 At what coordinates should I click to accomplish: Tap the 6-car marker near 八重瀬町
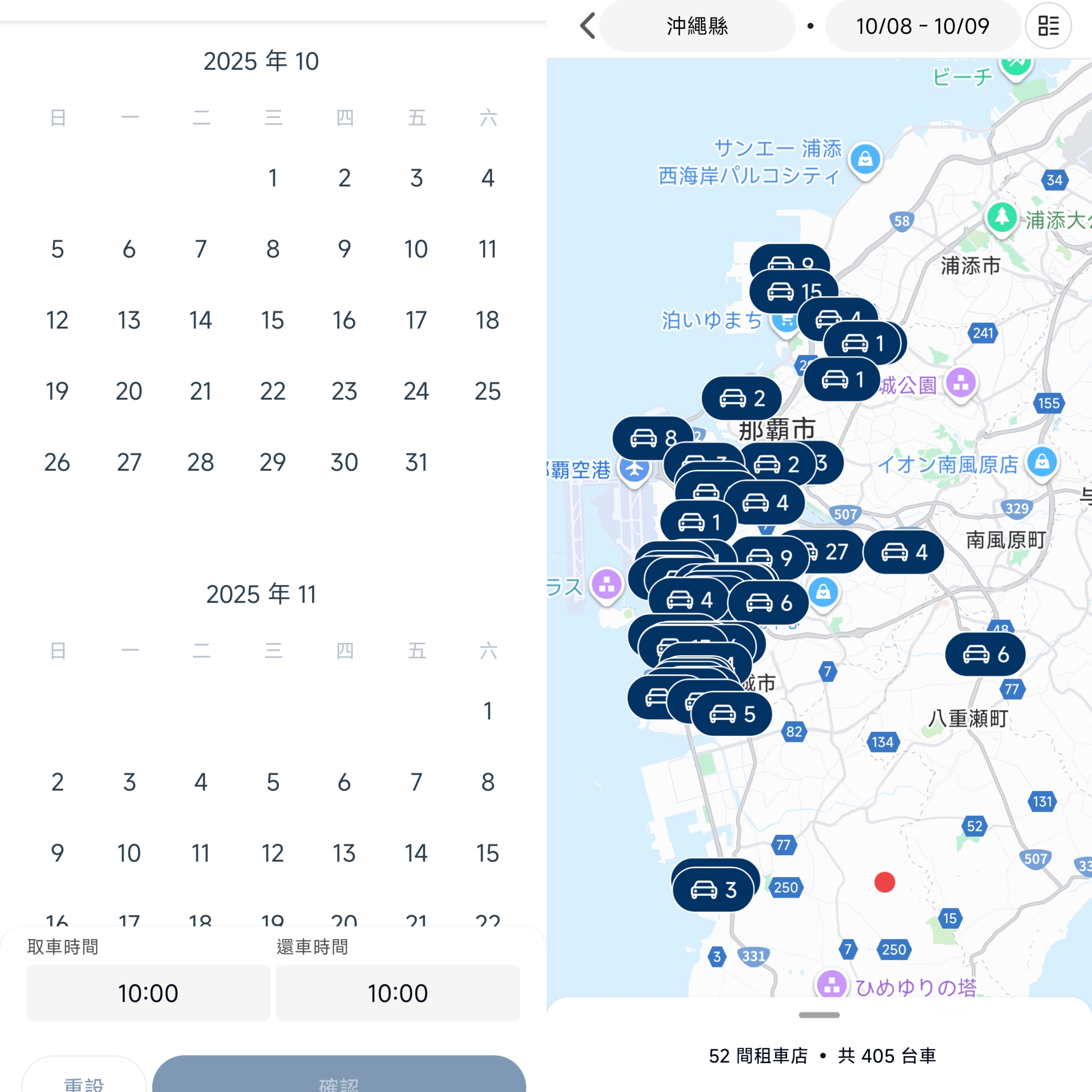pyautogui.click(x=985, y=655)
